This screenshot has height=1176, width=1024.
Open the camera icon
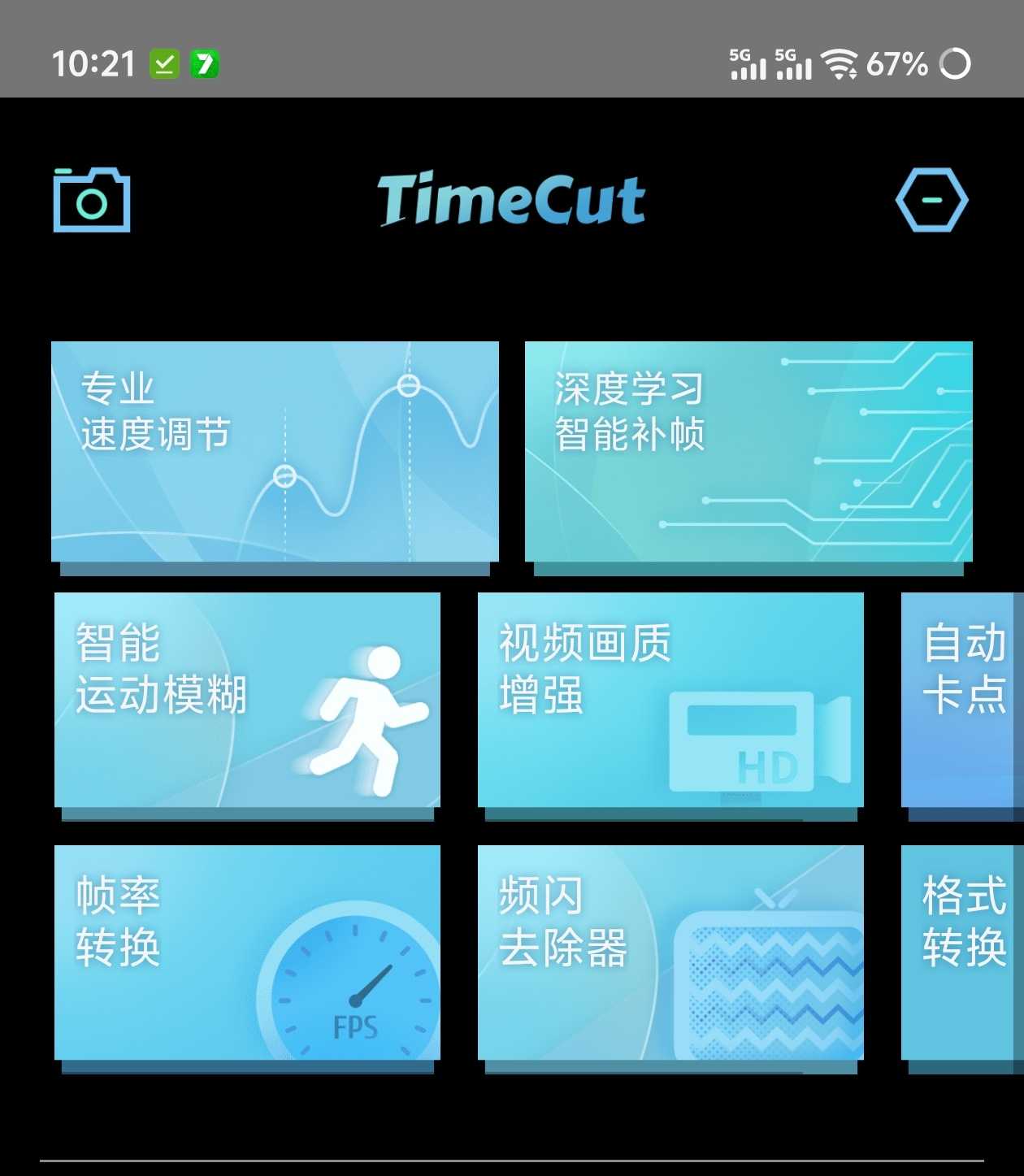(92, 200)
